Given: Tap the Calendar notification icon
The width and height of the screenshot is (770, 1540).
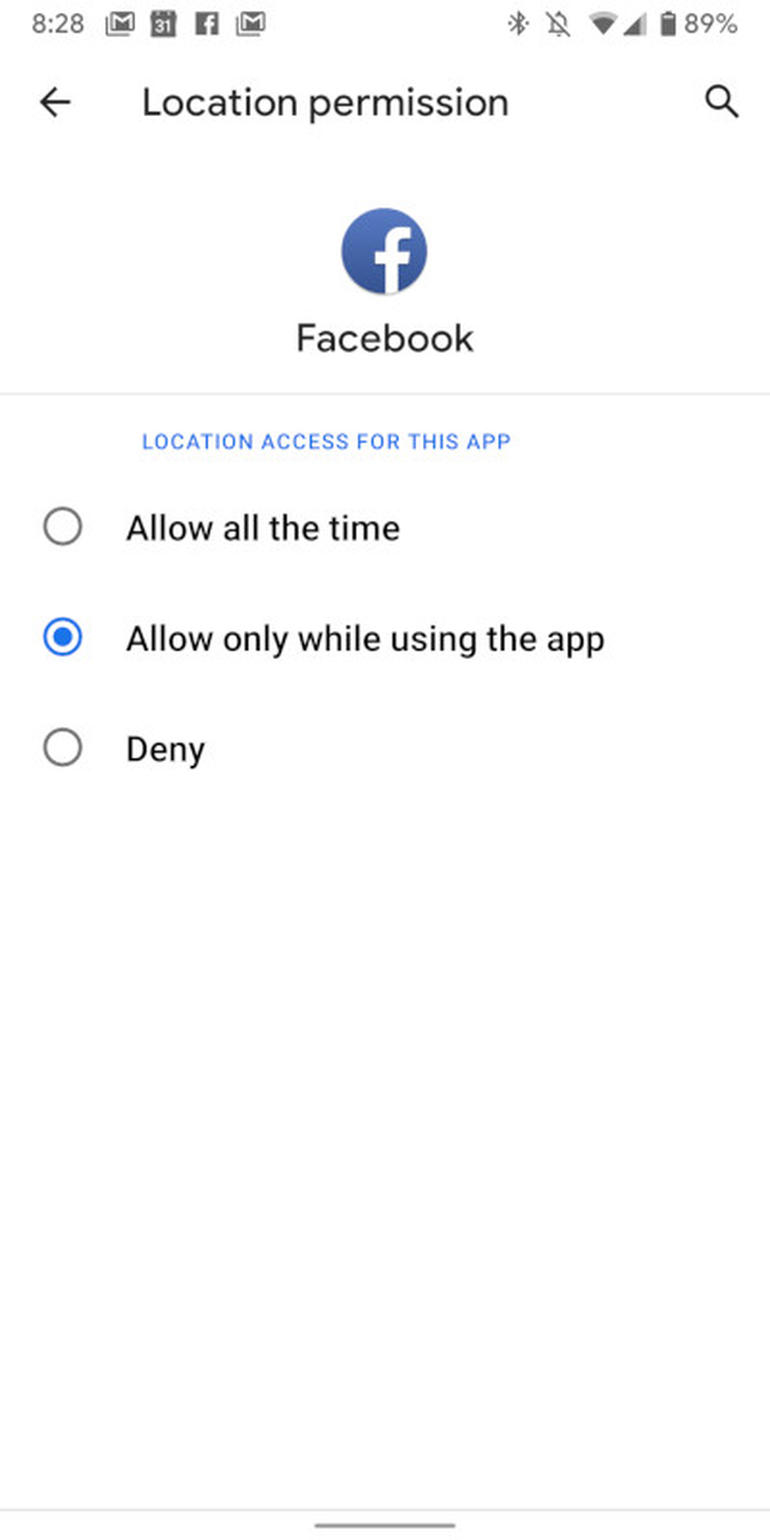Looking at the screenshot, I should pyautogui.click(x=163, y=22).
